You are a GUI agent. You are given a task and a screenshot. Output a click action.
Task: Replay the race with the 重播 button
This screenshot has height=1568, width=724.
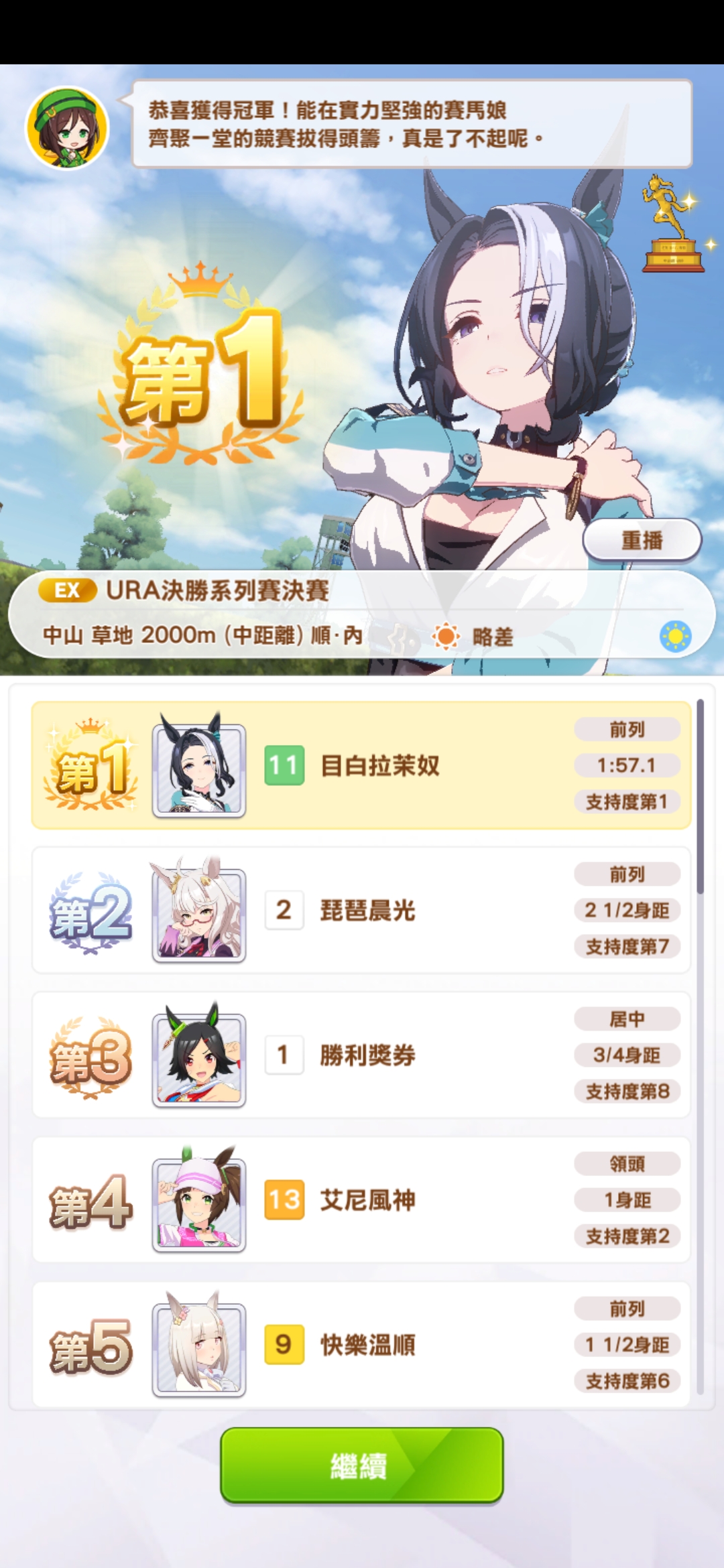pos(642,540)
